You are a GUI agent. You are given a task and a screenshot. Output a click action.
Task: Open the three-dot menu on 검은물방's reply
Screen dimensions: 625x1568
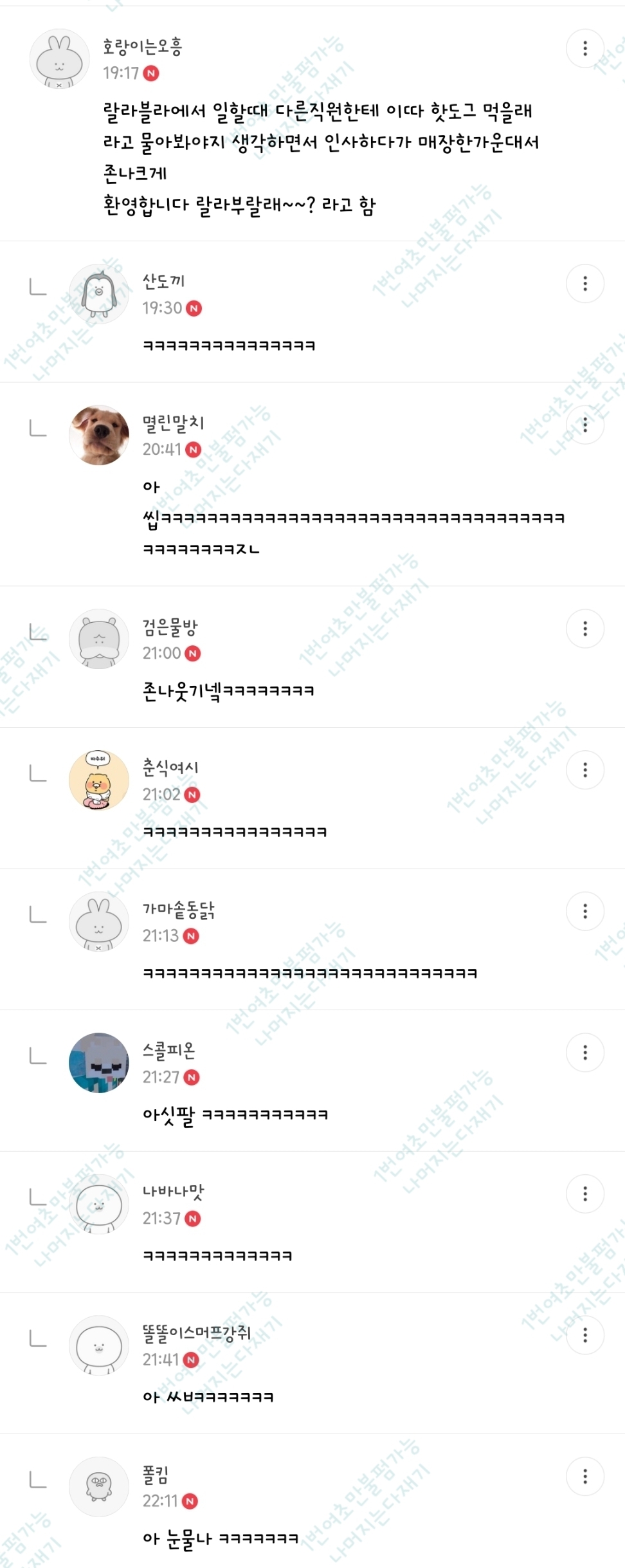(x=584, y=629)
